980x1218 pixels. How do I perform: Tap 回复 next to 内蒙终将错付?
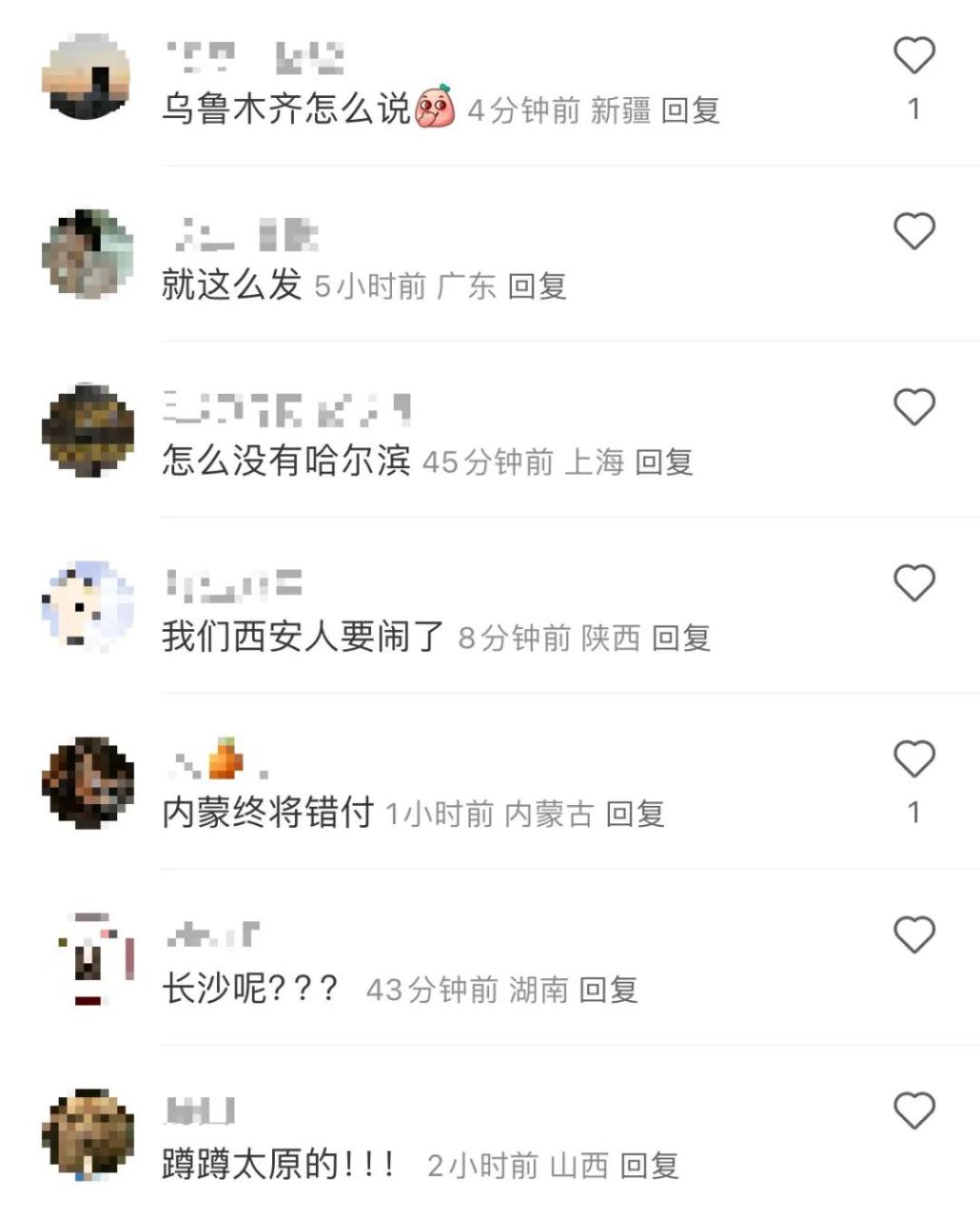(635, 815)
